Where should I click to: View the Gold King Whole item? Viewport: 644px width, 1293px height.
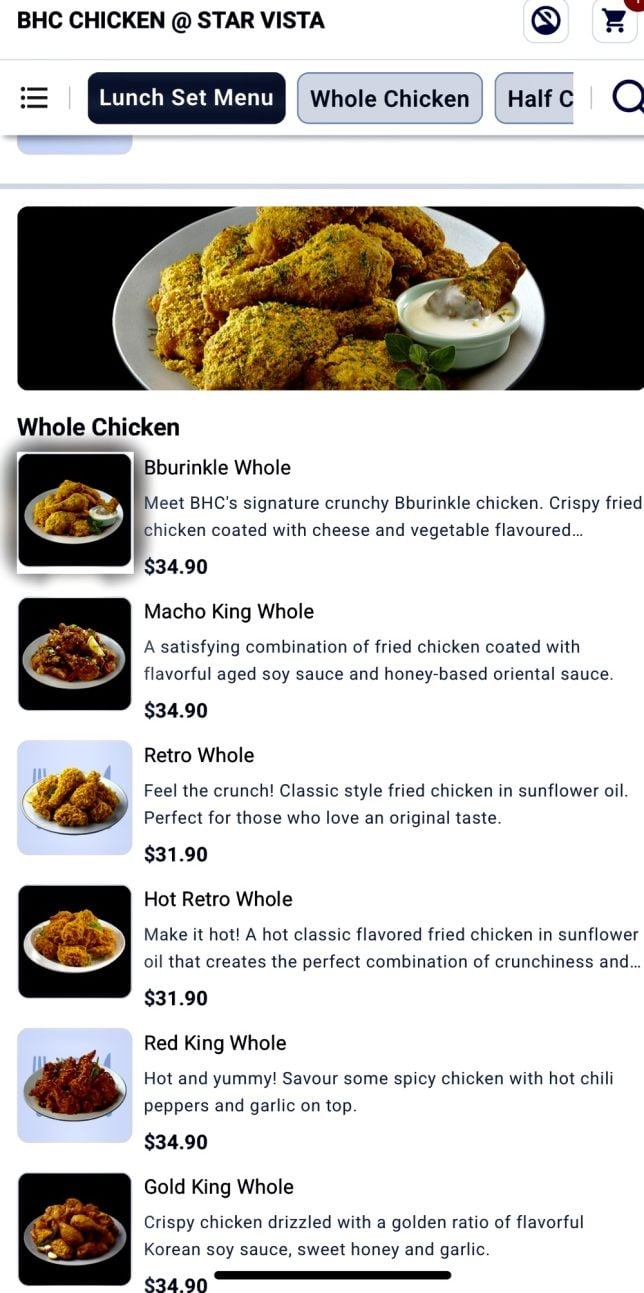[x=218, y=1188]
